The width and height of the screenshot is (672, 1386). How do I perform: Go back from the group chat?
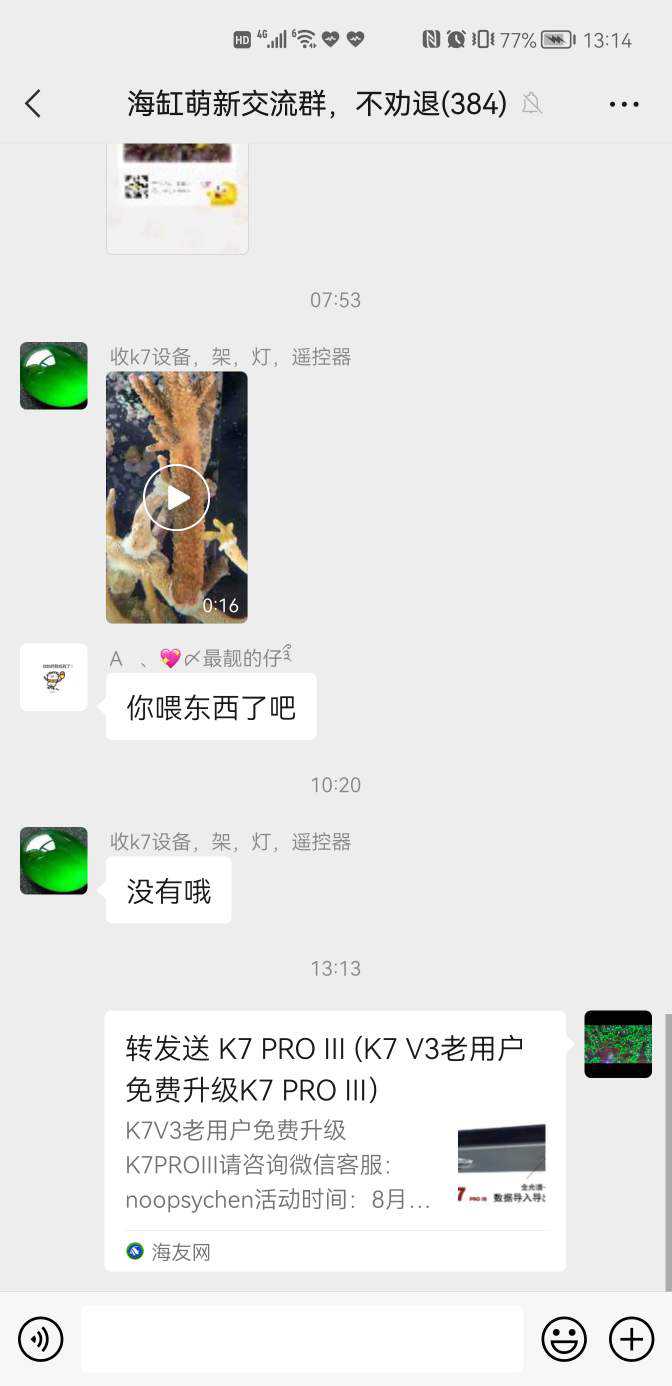click(x=33, y=103)
